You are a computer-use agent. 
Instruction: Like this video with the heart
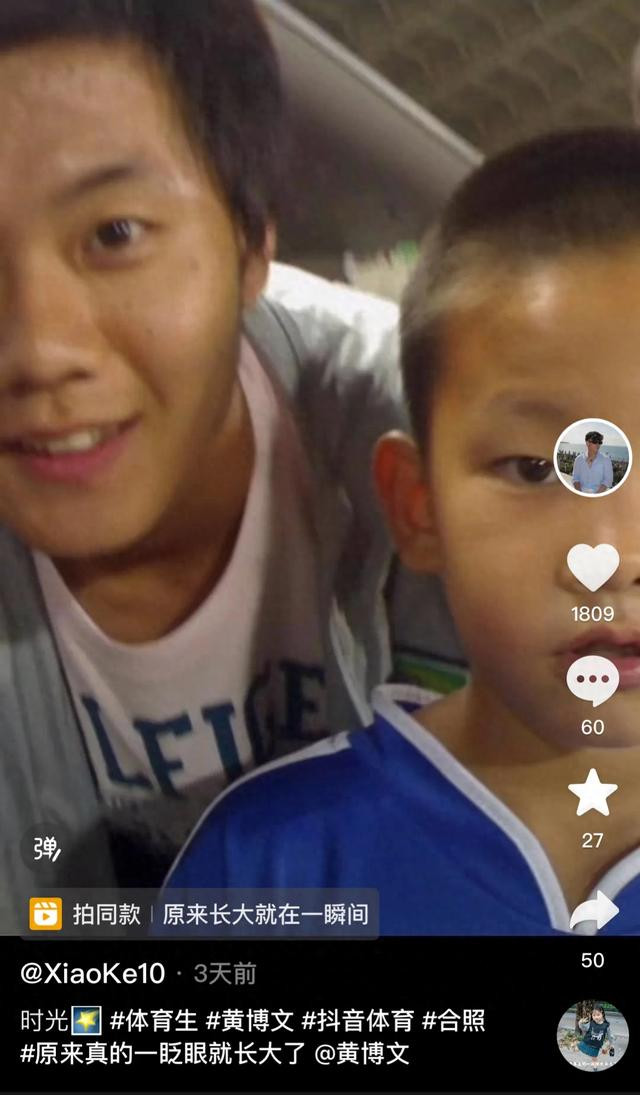point(592,568)
